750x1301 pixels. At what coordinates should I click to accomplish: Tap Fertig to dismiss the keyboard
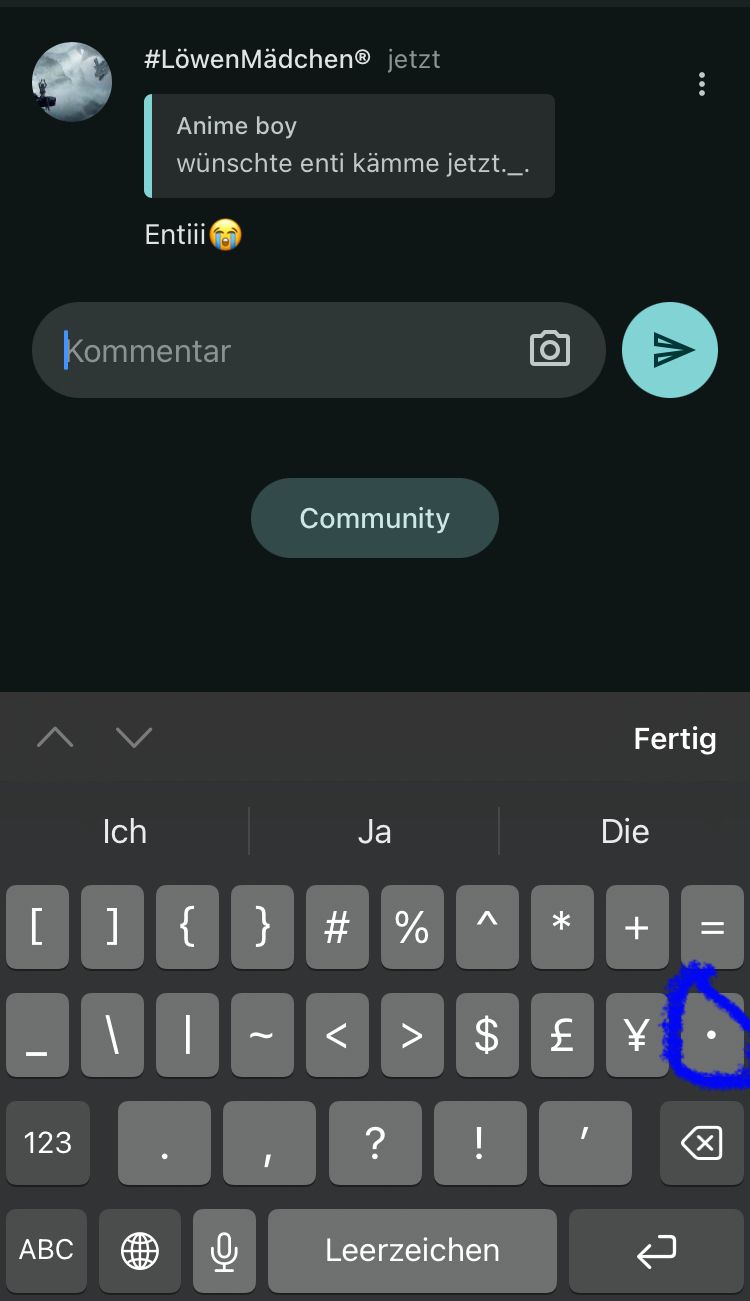click(x=675, y=739)
